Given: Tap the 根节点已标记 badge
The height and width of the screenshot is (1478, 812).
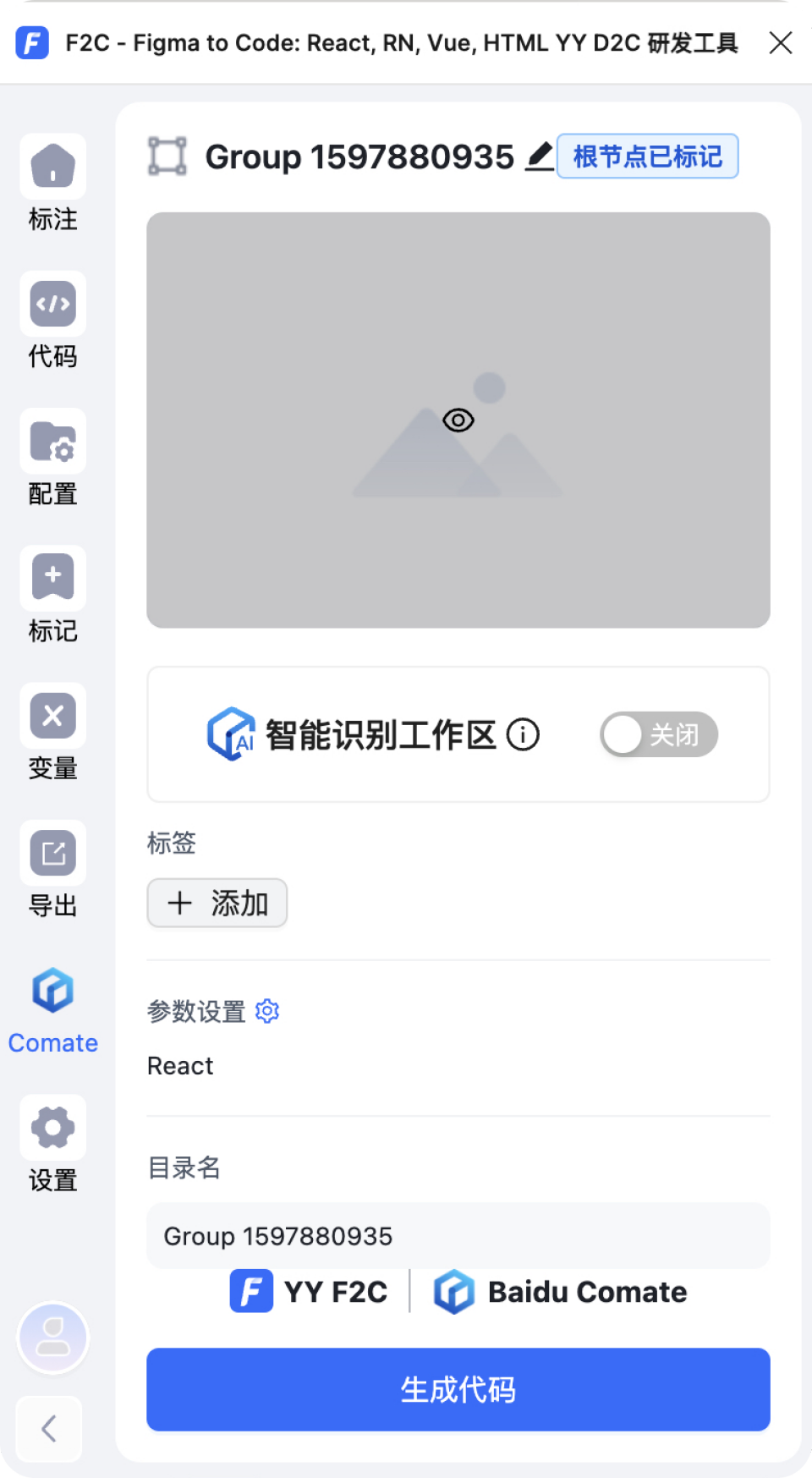Looking at the screenshot, I should (x=647, y=157).
